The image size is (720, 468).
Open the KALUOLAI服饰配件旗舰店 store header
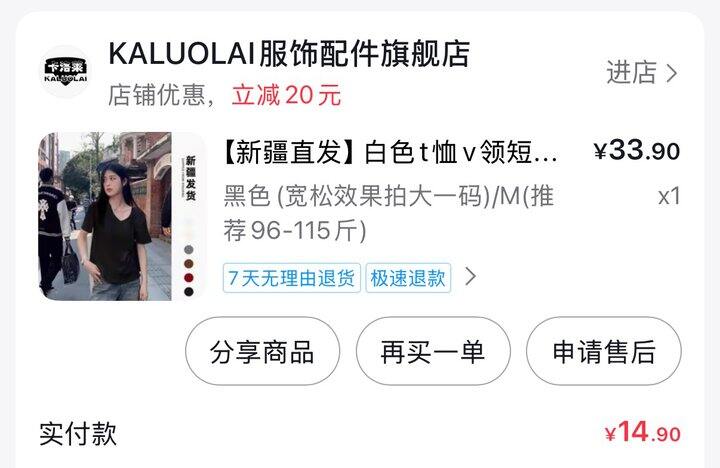[289, 53]
